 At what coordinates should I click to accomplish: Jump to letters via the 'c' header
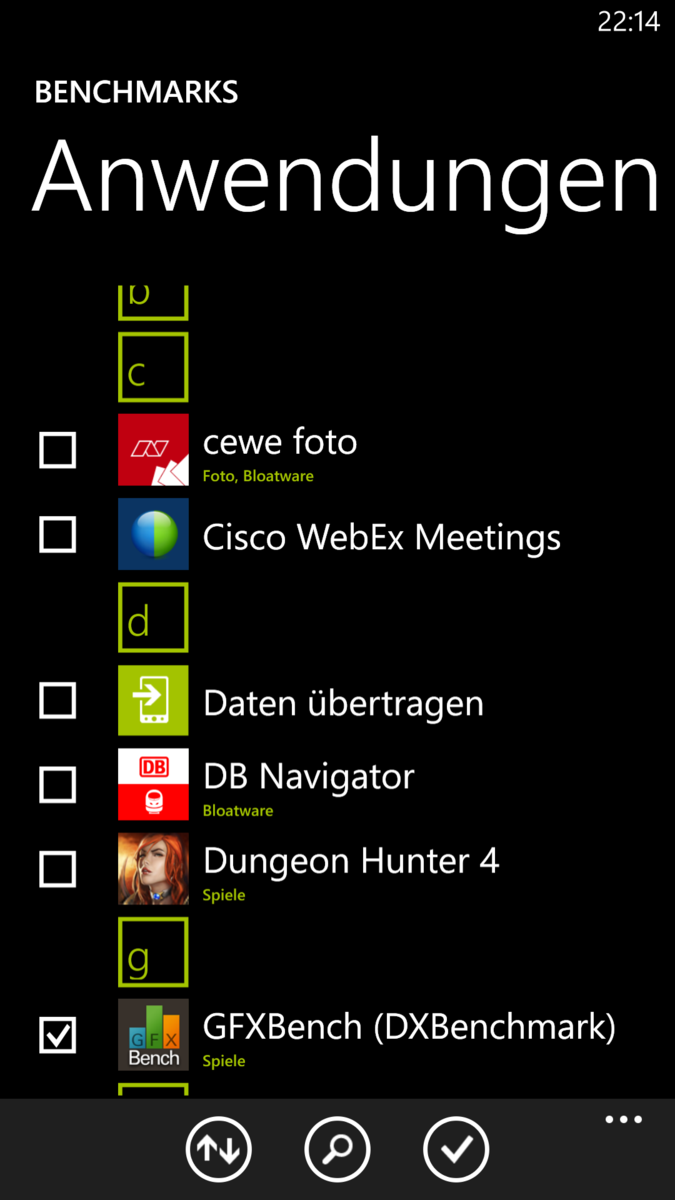tap(153, 368)
